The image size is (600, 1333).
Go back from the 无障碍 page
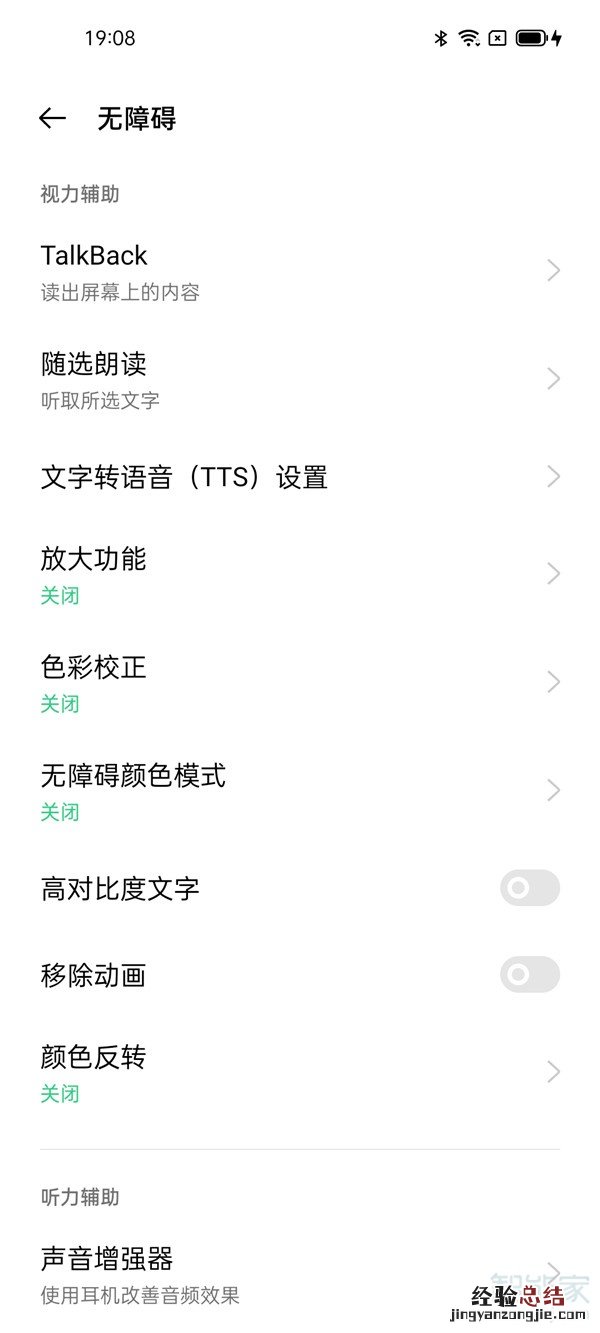click(52, 119)
